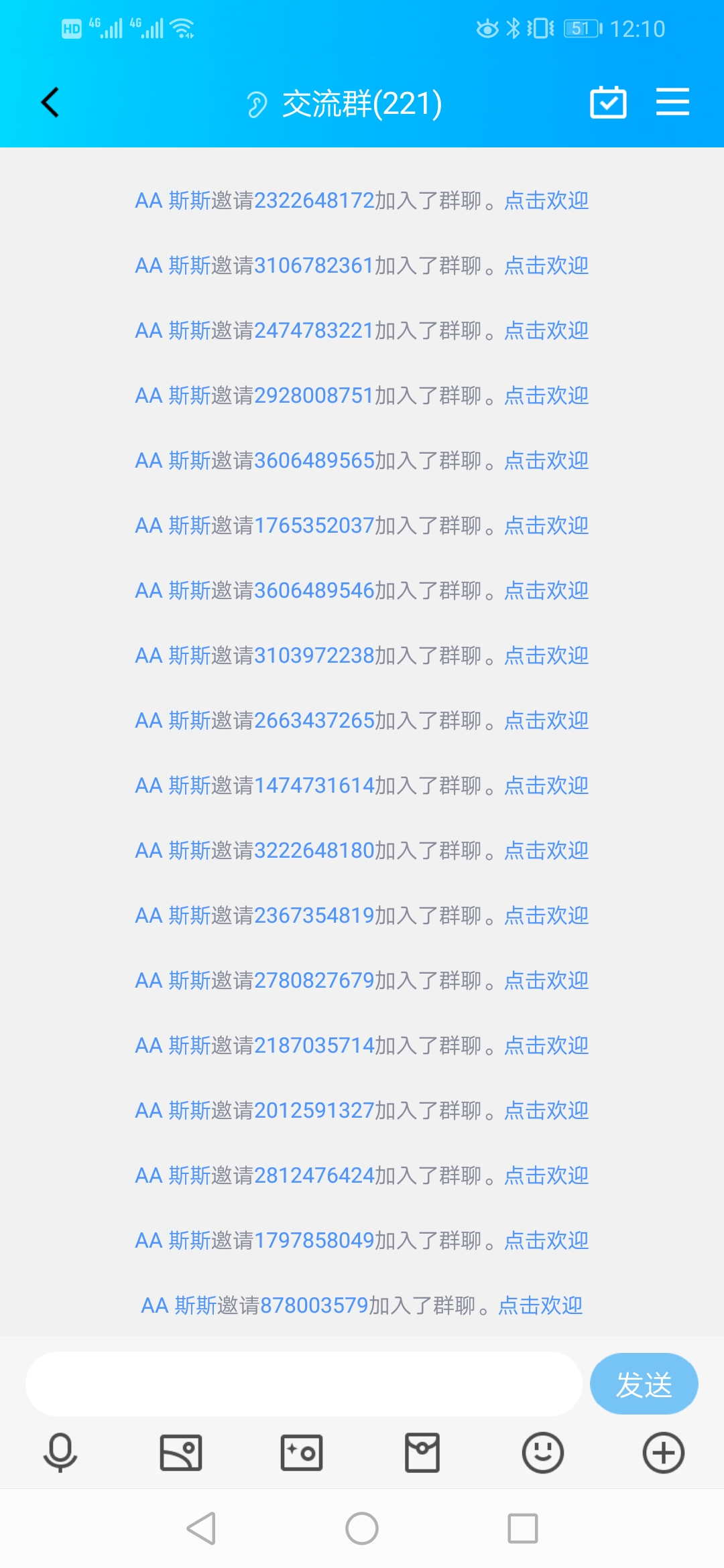Tap 点击欢迎 for member 2663437265
The image size is (724, 1568).
[x=546, y=720]
